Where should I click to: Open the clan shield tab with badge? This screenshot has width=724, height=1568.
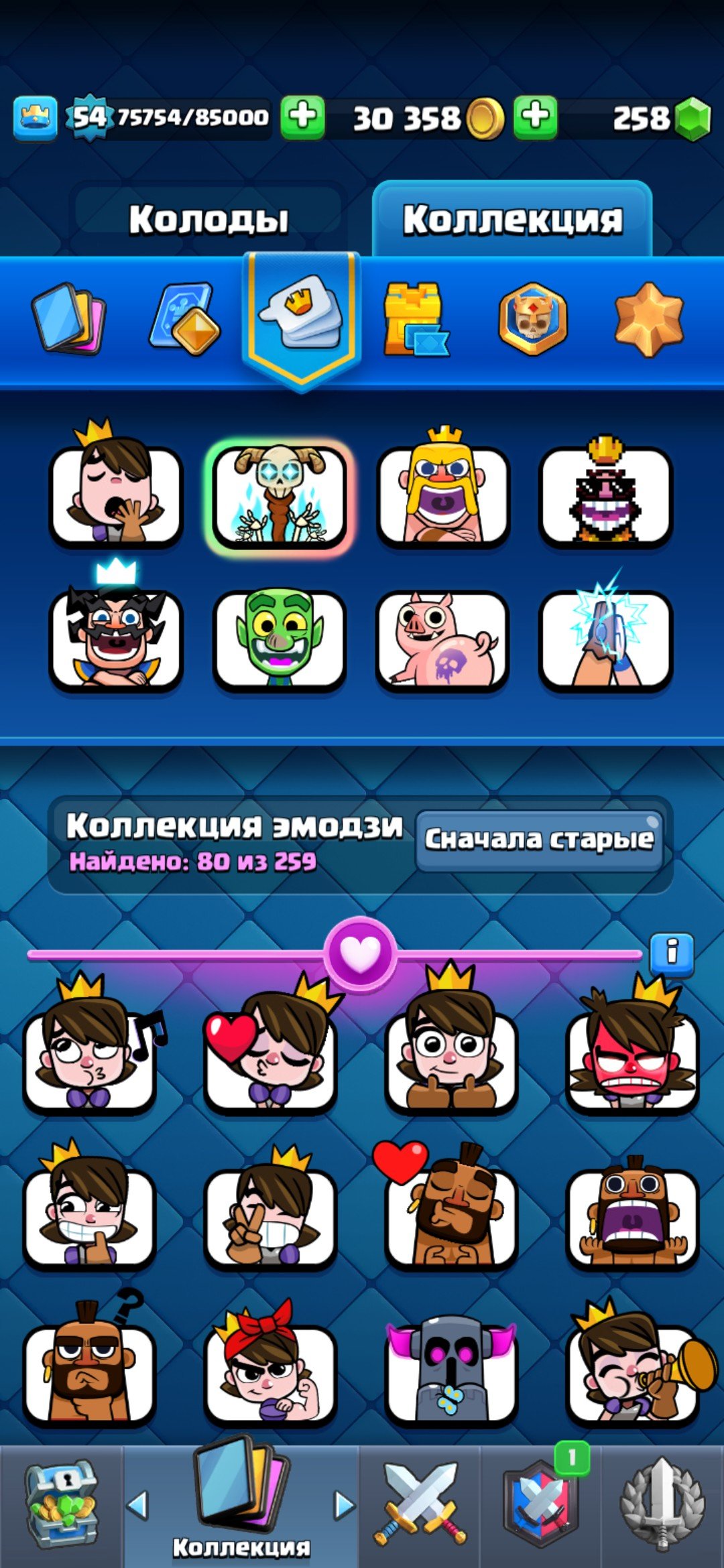click(x=540, y=1504)
